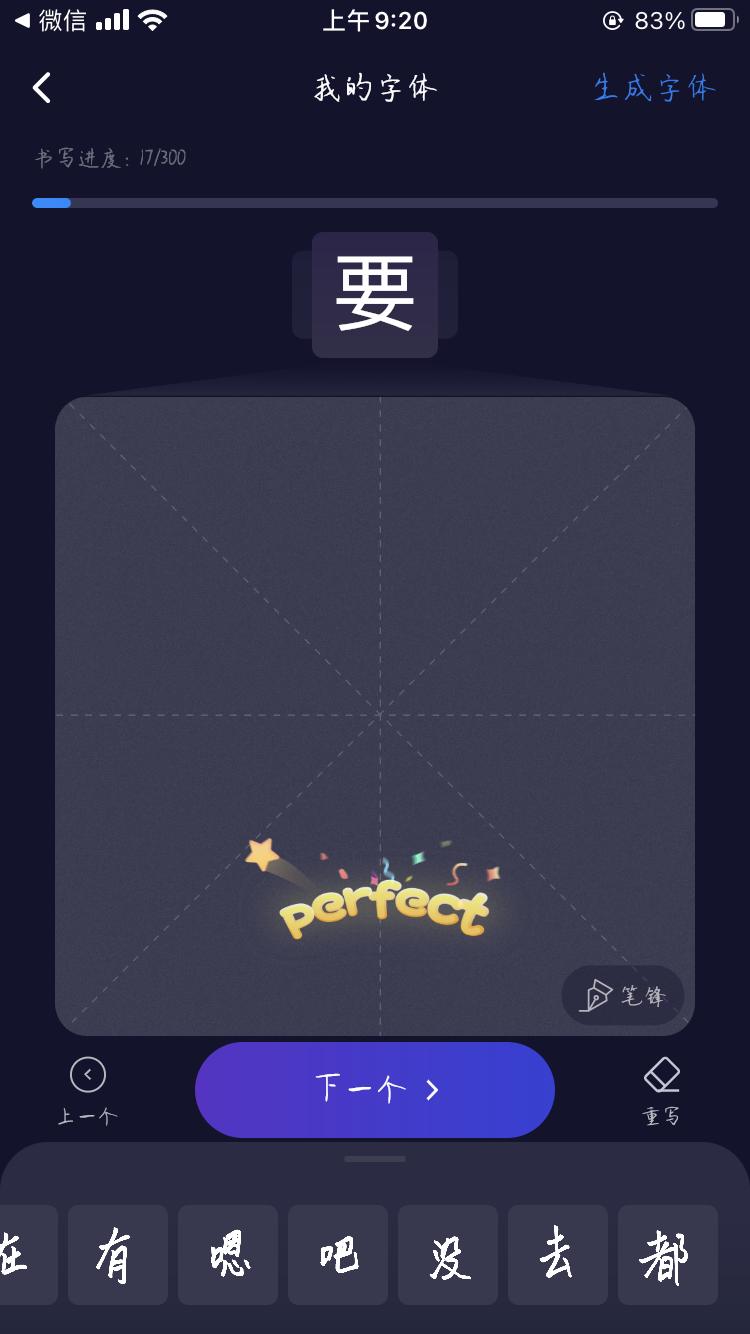Expand the character drawer using its handle

pos(375,1160)
